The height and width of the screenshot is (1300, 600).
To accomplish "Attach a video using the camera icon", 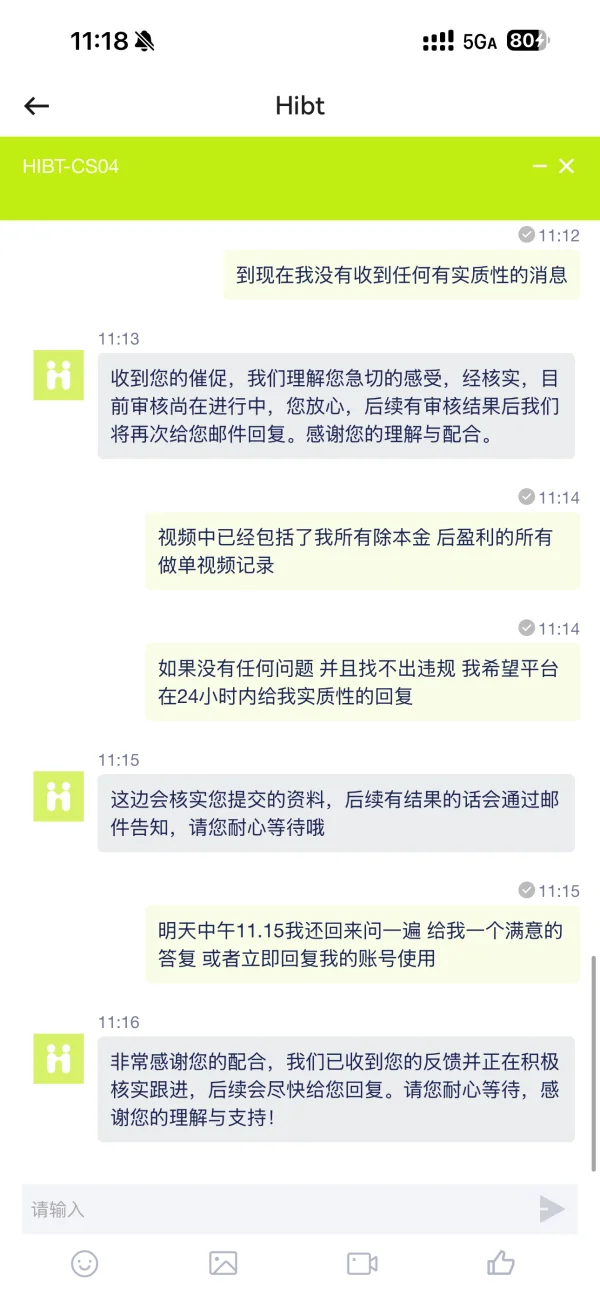I will point(362,1263).
